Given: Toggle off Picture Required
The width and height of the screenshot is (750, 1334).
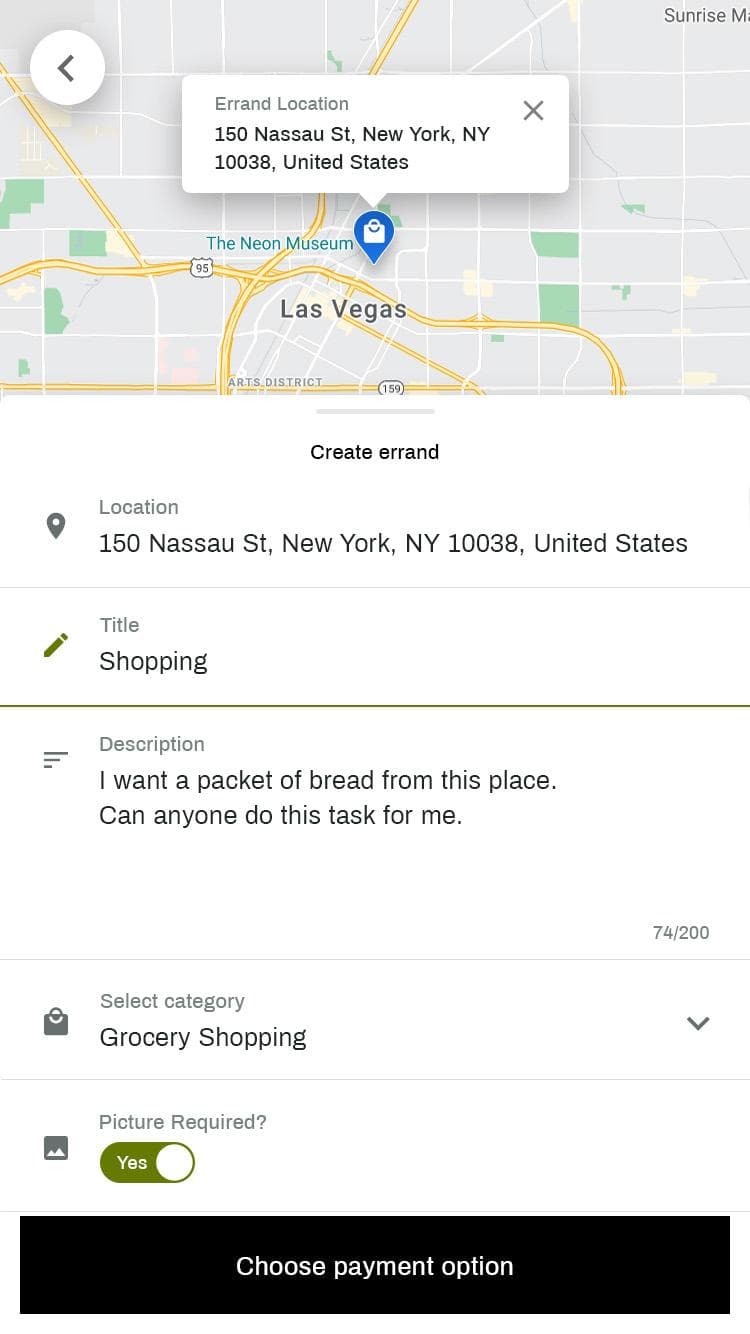Looking at the screenshot, I should pos(147,1163).
